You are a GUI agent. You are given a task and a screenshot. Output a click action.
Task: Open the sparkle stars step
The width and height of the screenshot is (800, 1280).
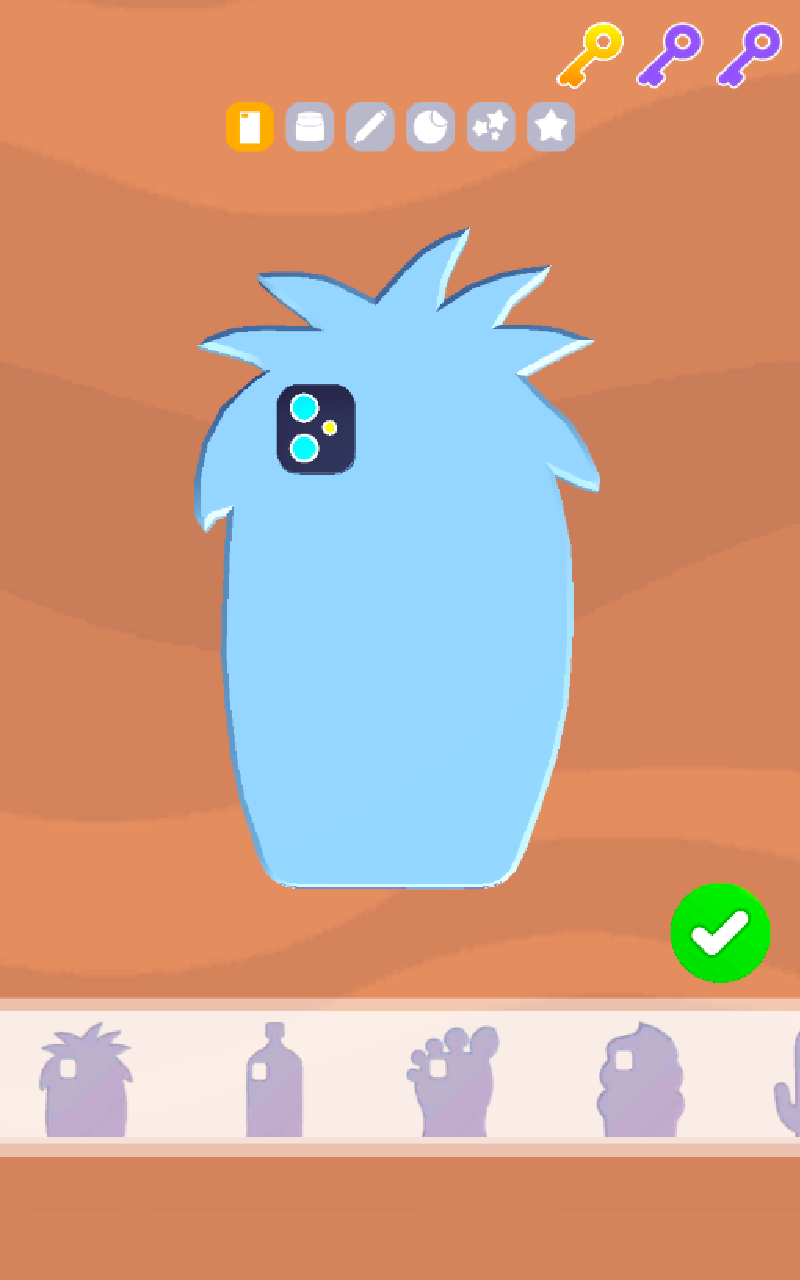[491, 127]
